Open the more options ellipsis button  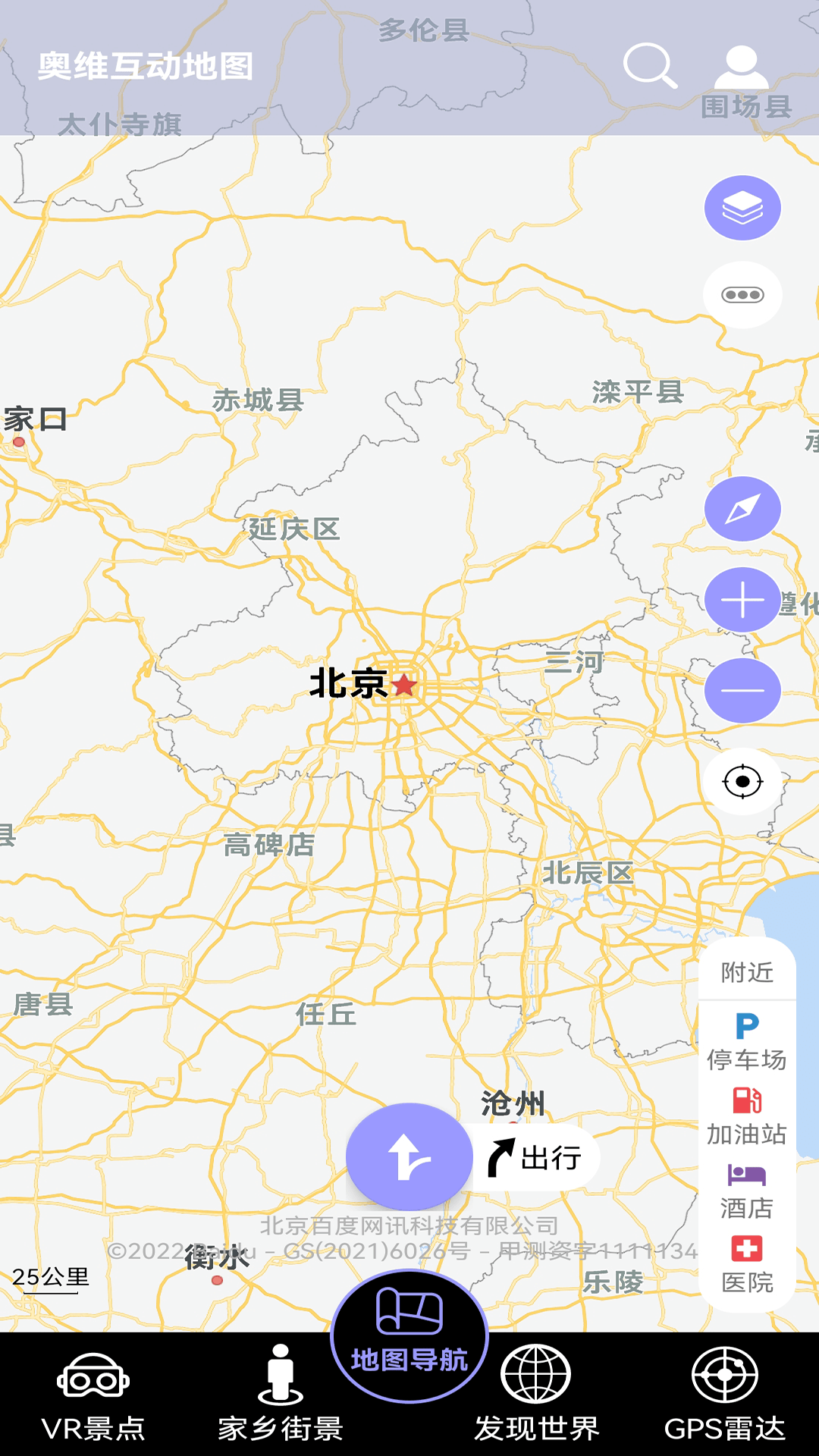pos(742,295)
